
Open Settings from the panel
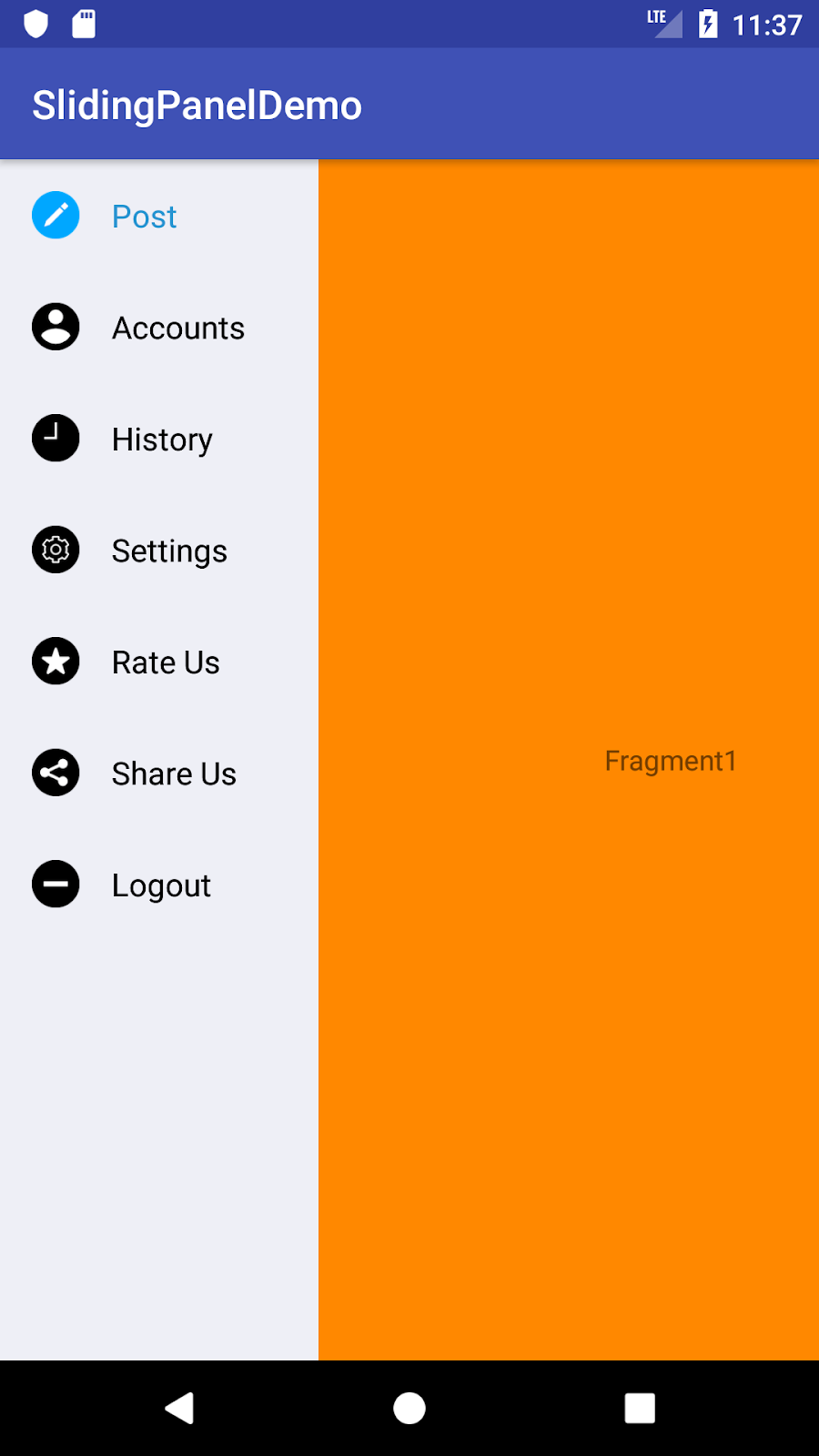coord(169,551)
